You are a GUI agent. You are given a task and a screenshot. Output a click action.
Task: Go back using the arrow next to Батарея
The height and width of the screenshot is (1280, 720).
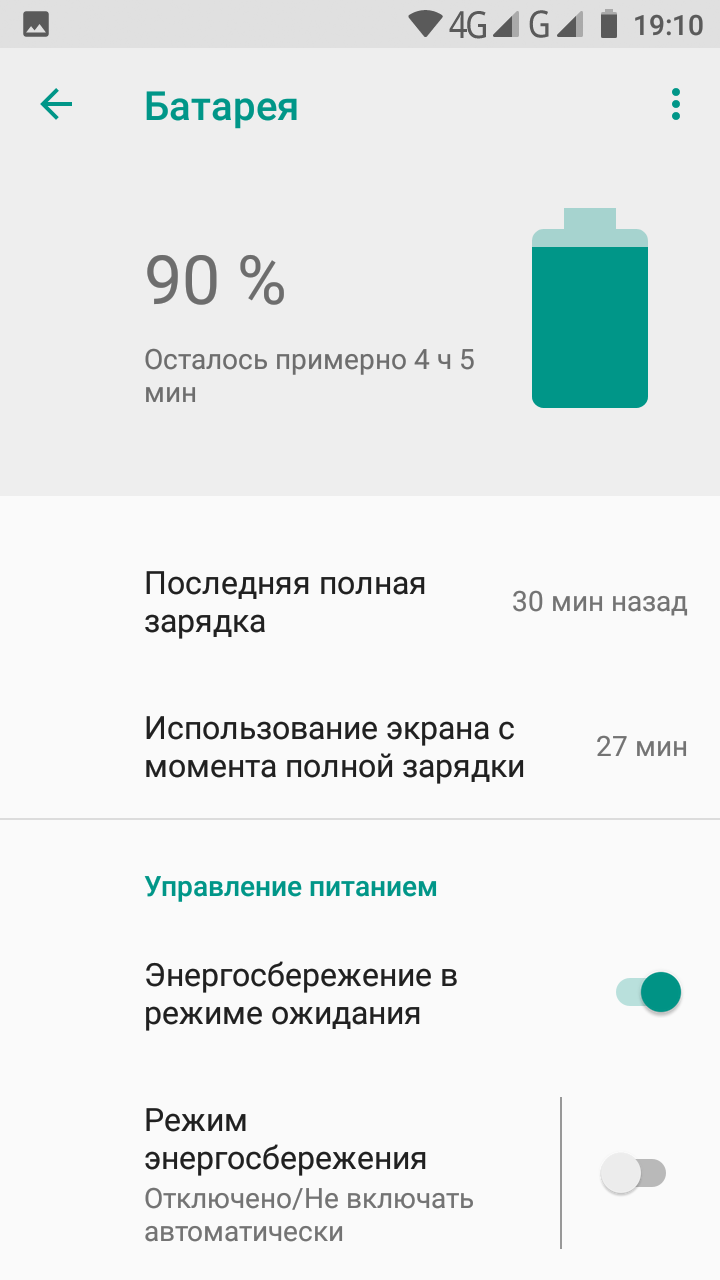56,105
